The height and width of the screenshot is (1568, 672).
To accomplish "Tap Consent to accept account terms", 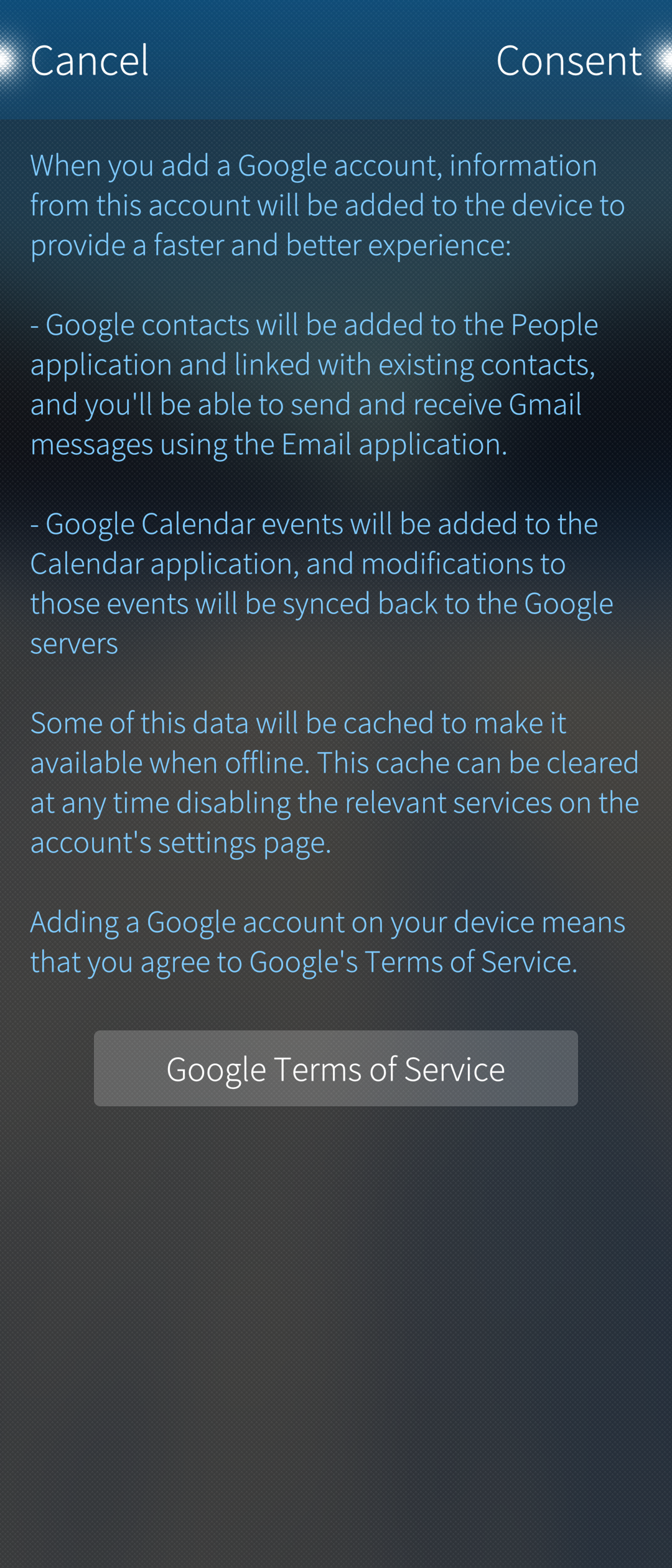I will [x=569, y=61].
